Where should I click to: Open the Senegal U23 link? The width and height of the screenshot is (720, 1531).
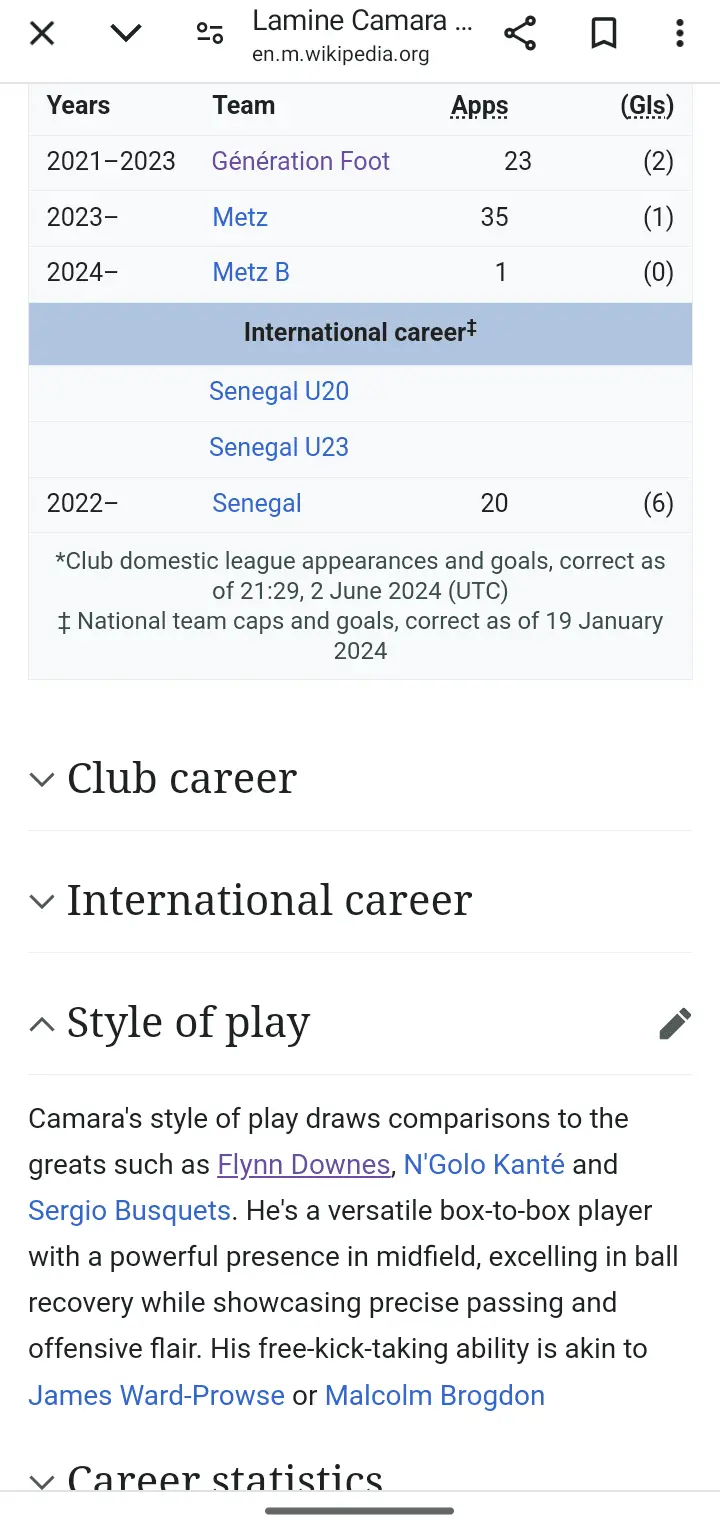click(x=278, y=447)
